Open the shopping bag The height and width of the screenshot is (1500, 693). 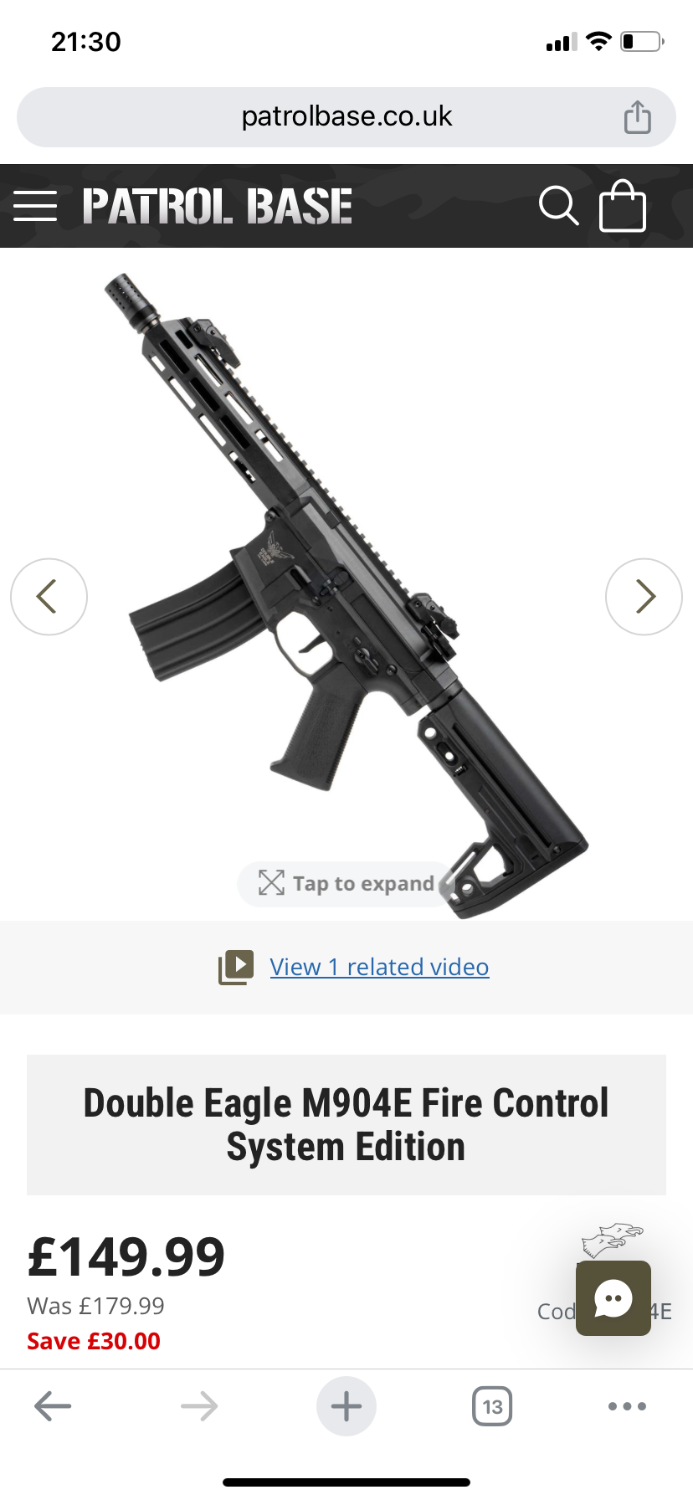point(622,206)
